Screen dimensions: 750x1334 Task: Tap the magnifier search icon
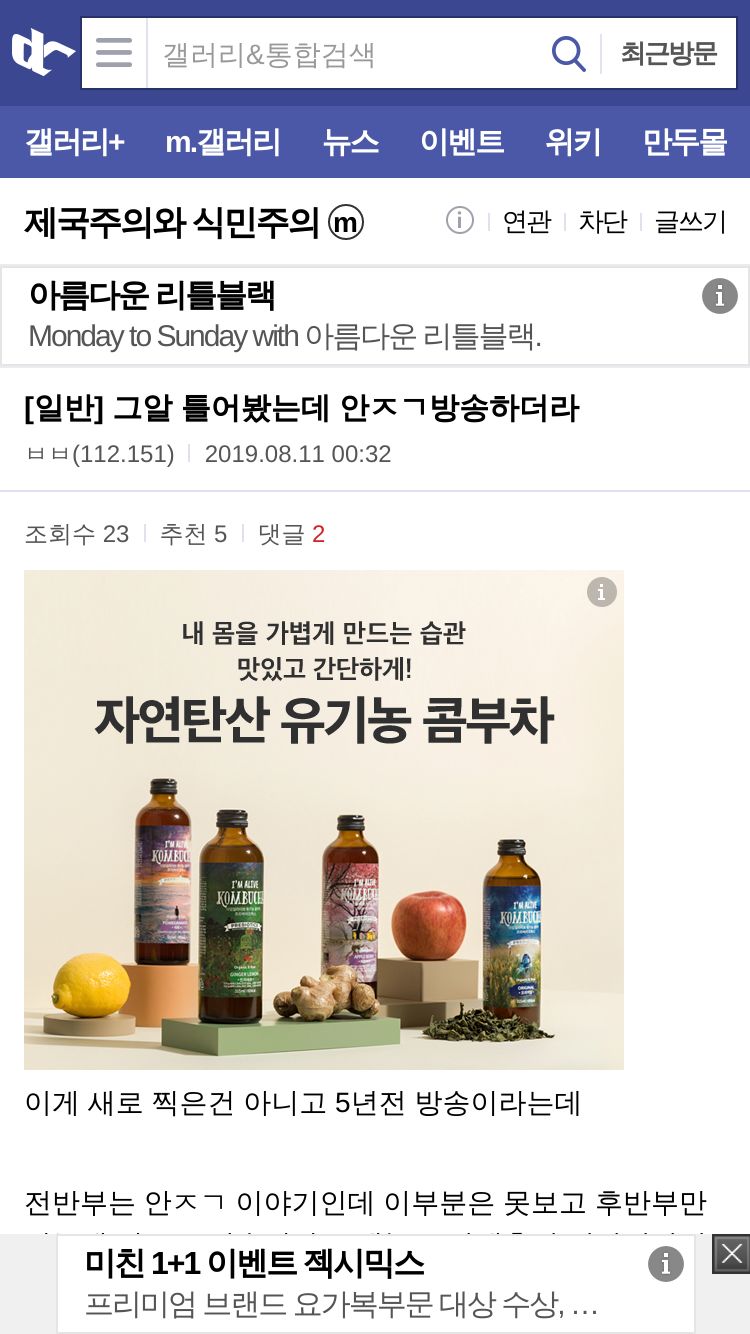tap(569, 53)
